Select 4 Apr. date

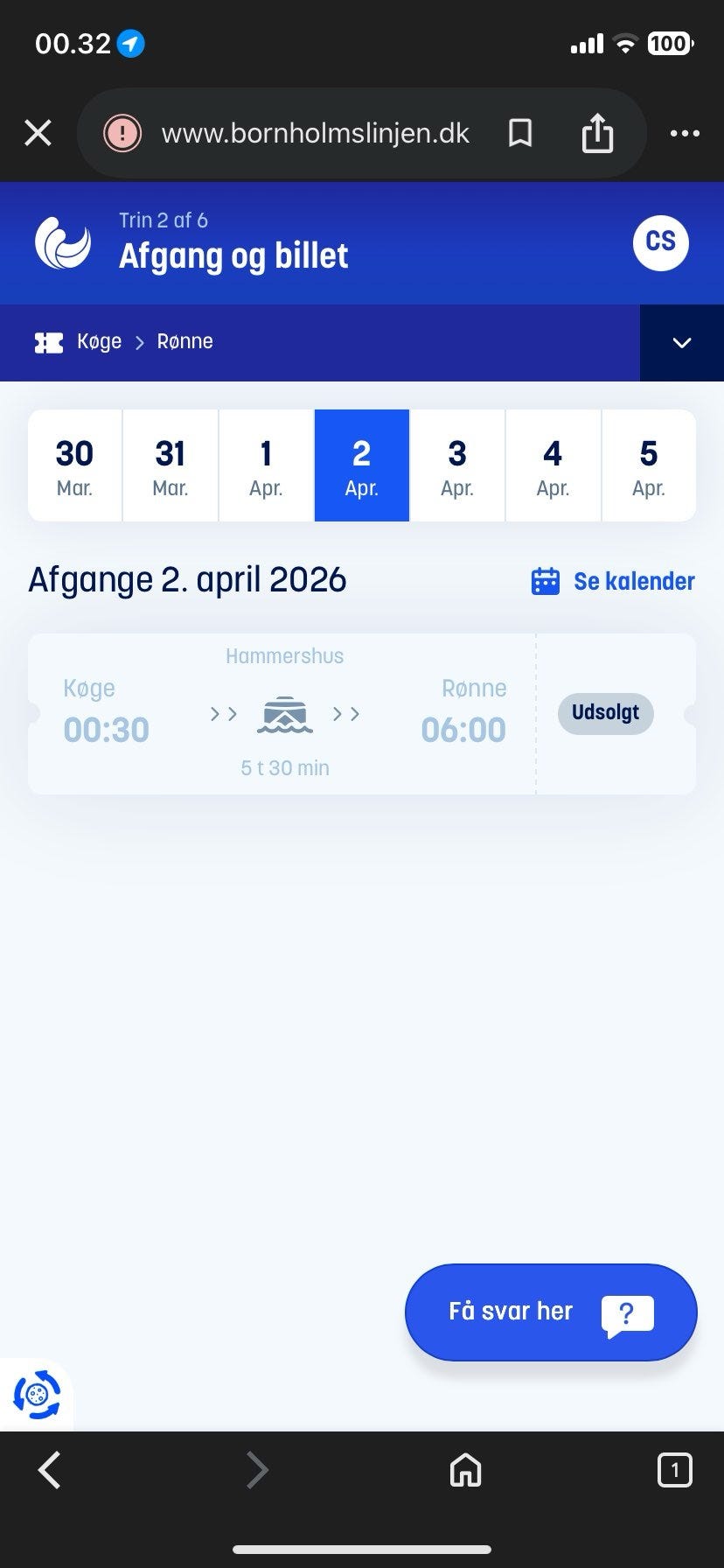(553, 465)
